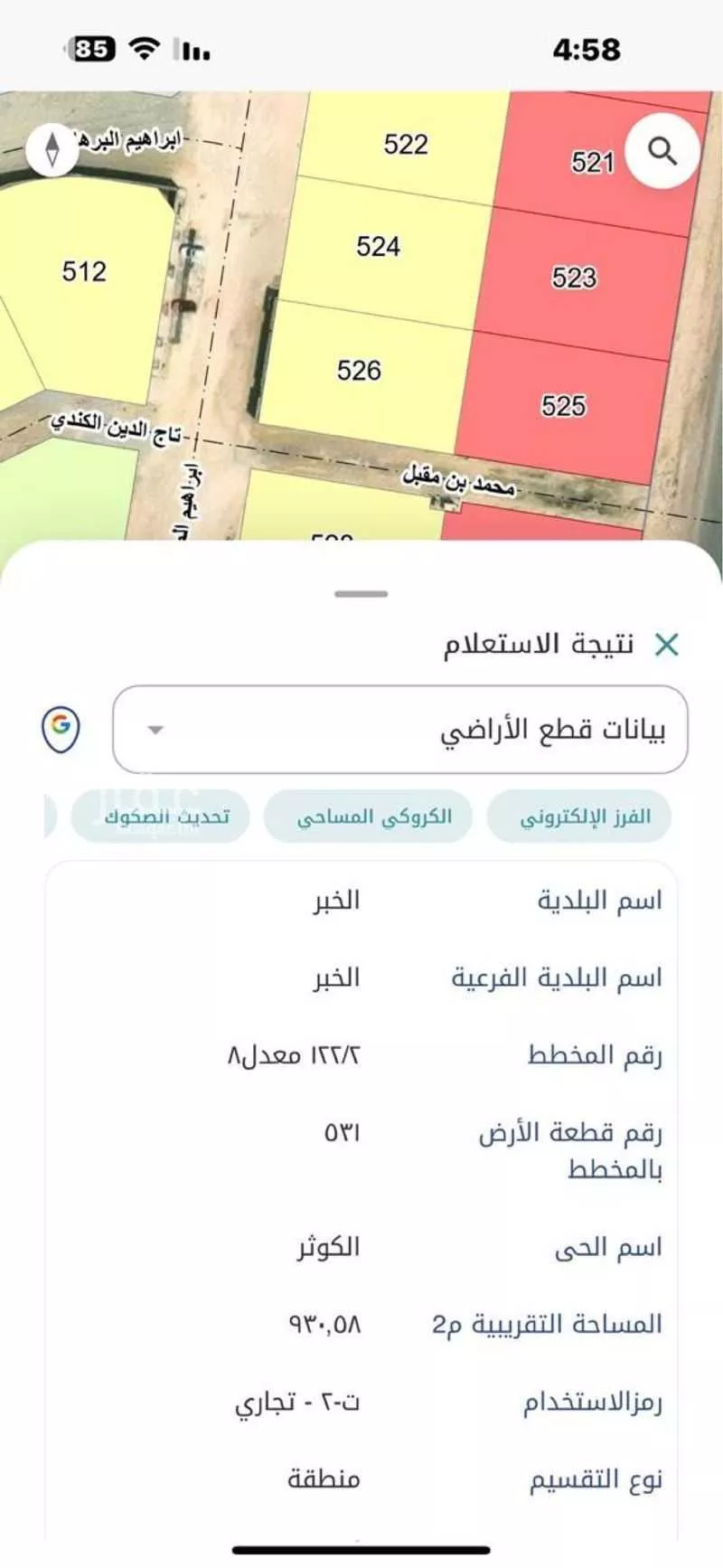This screenshot has height=1568, width=723.
Task: Select parcel 521 near the search icon
Action: coord(594,161)
